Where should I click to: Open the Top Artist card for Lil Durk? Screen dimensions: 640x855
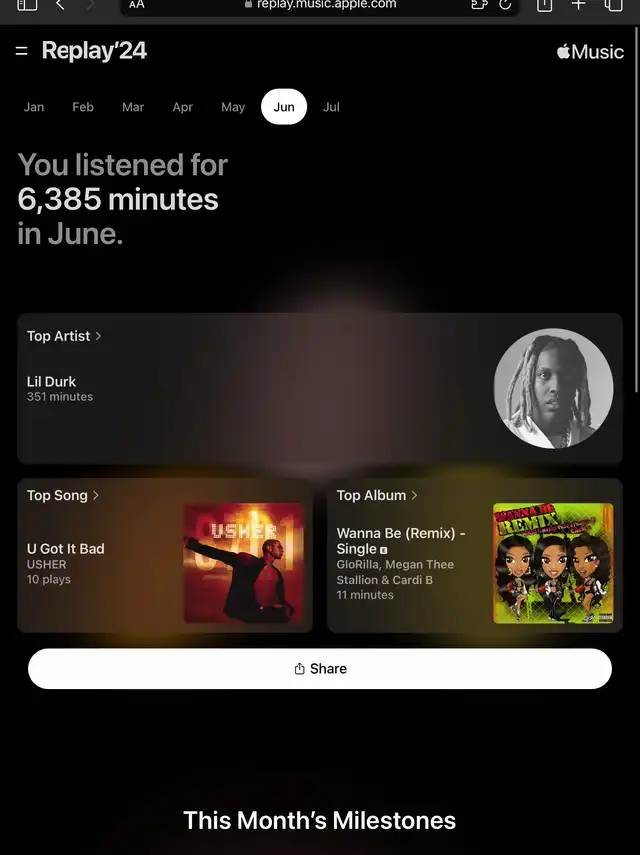pyautogui.click(x=320, y=388)
